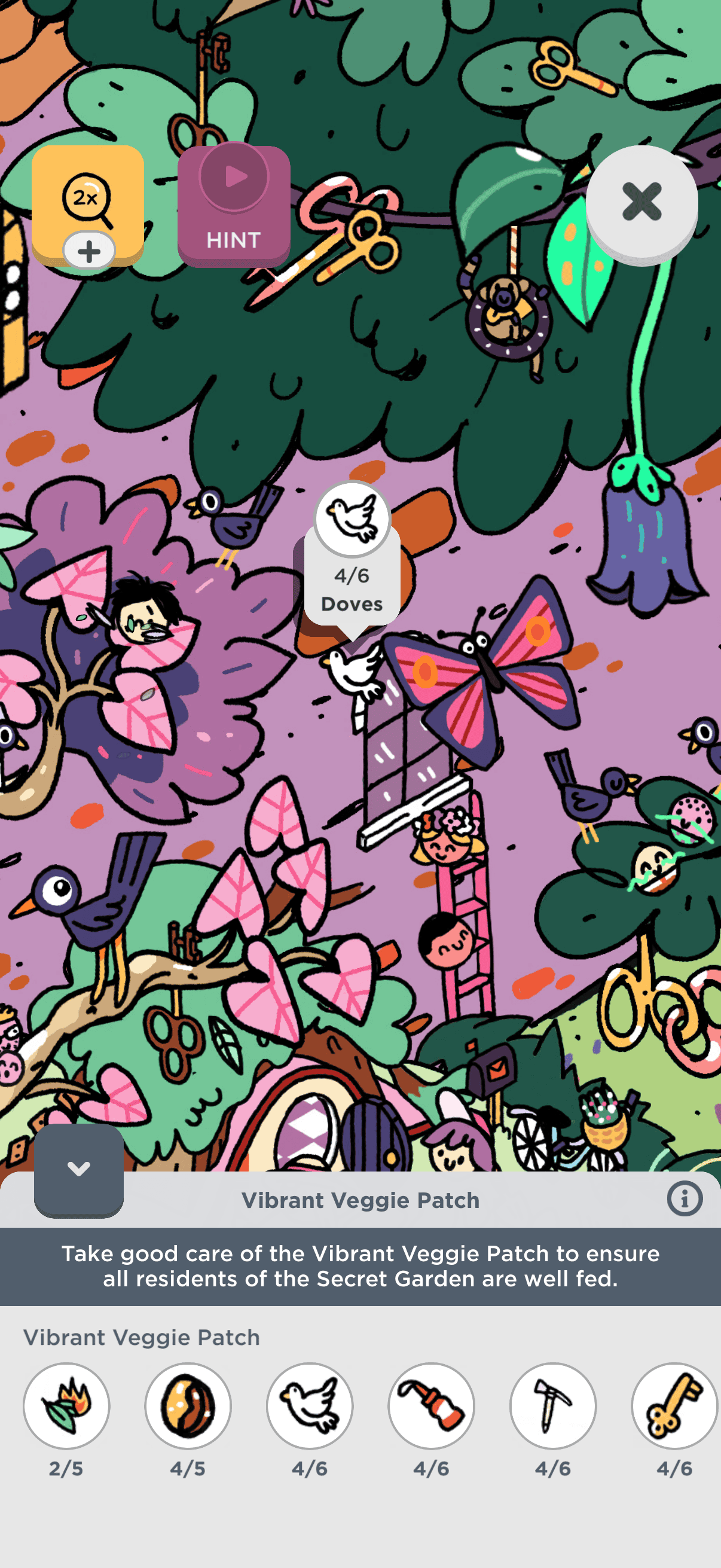The width and height of the screenshot is (721, 1568).
Task: Select the golden key item
Action: point(674,1405)
